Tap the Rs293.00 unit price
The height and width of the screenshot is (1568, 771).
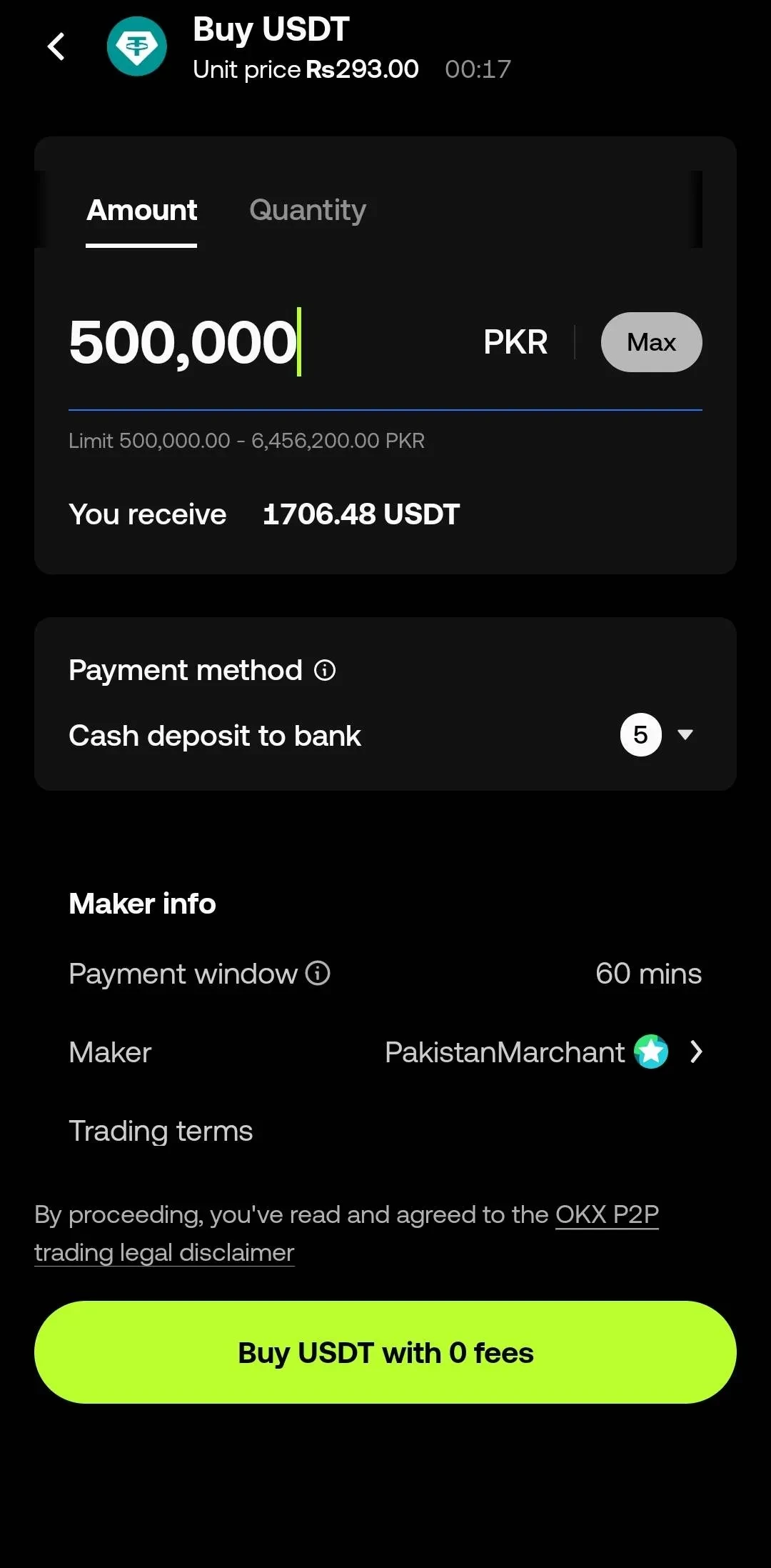(363, 69)
